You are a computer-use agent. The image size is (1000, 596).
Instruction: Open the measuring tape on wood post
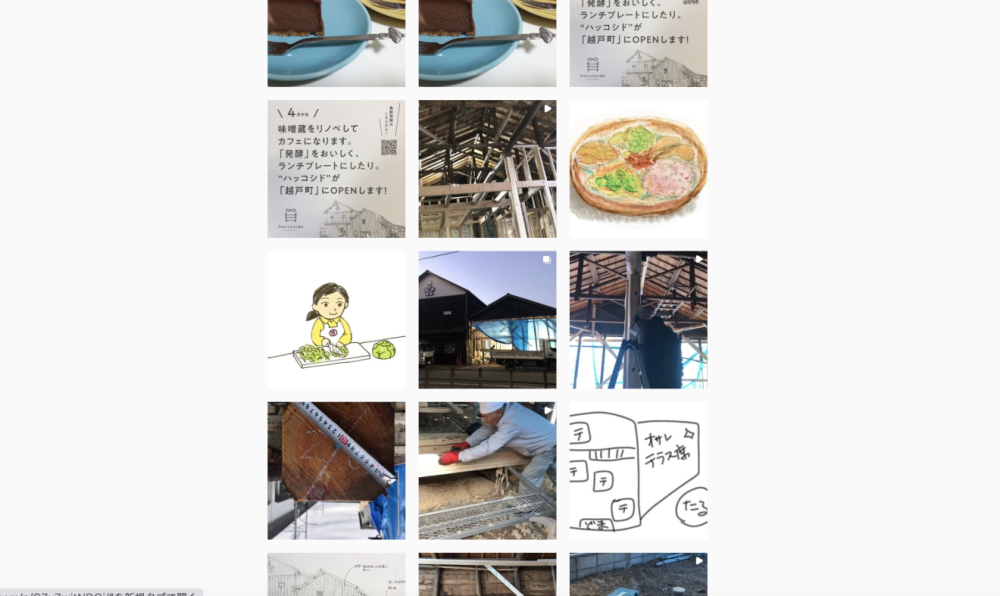tap(336, 471)
